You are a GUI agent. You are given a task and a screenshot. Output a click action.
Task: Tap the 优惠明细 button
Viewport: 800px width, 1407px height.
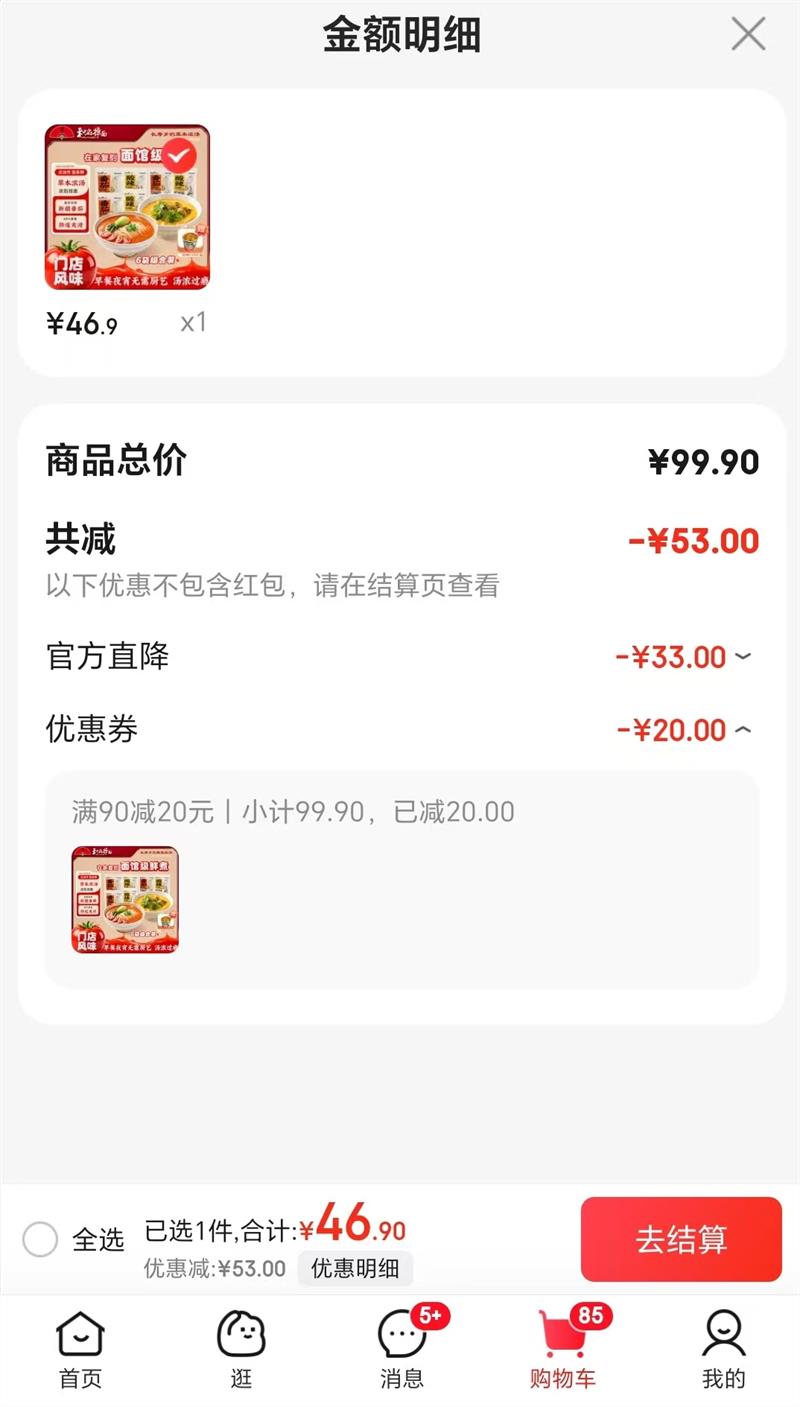tap(355, 1269)
